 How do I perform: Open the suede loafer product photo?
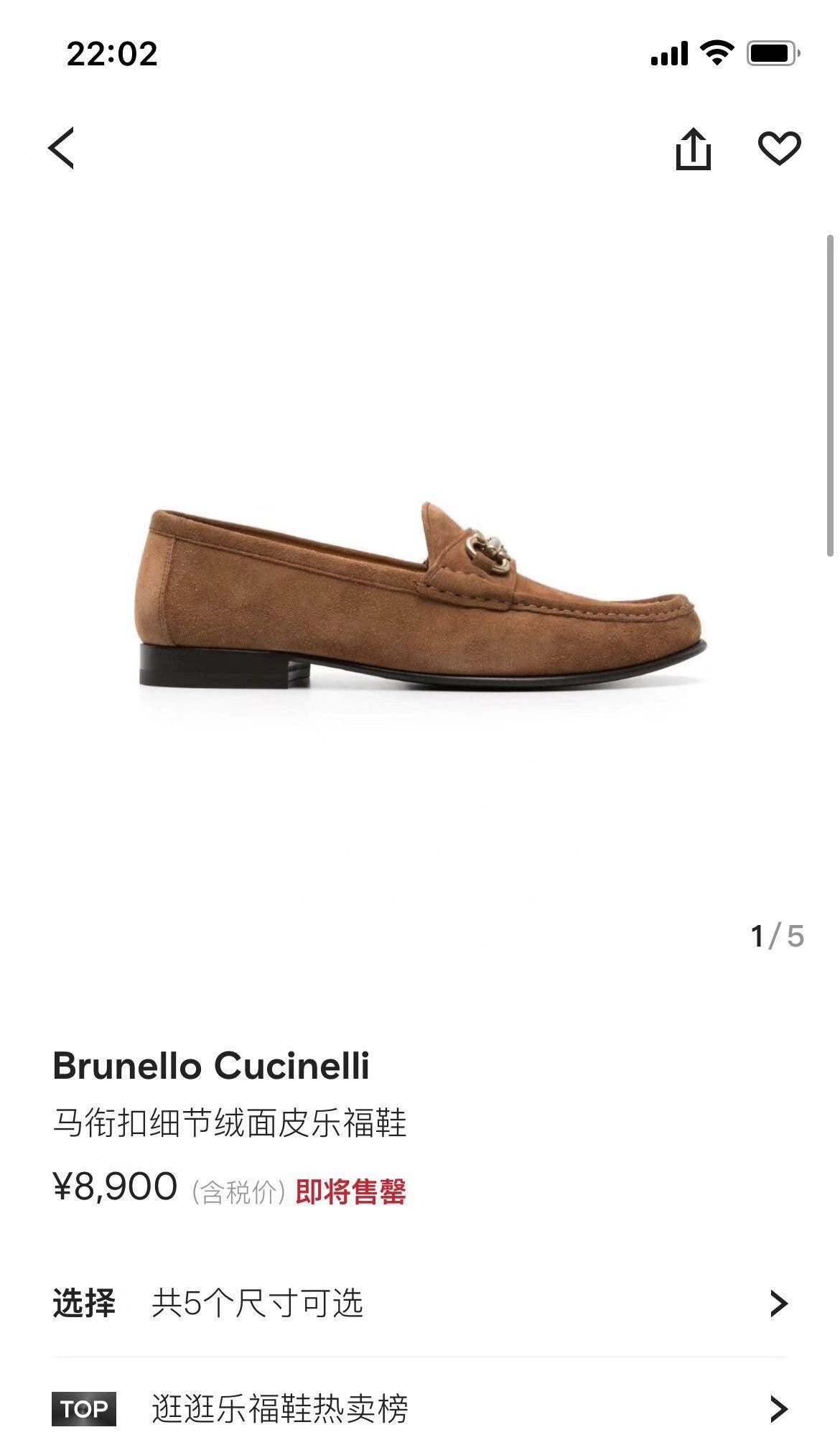pos(421,596)
